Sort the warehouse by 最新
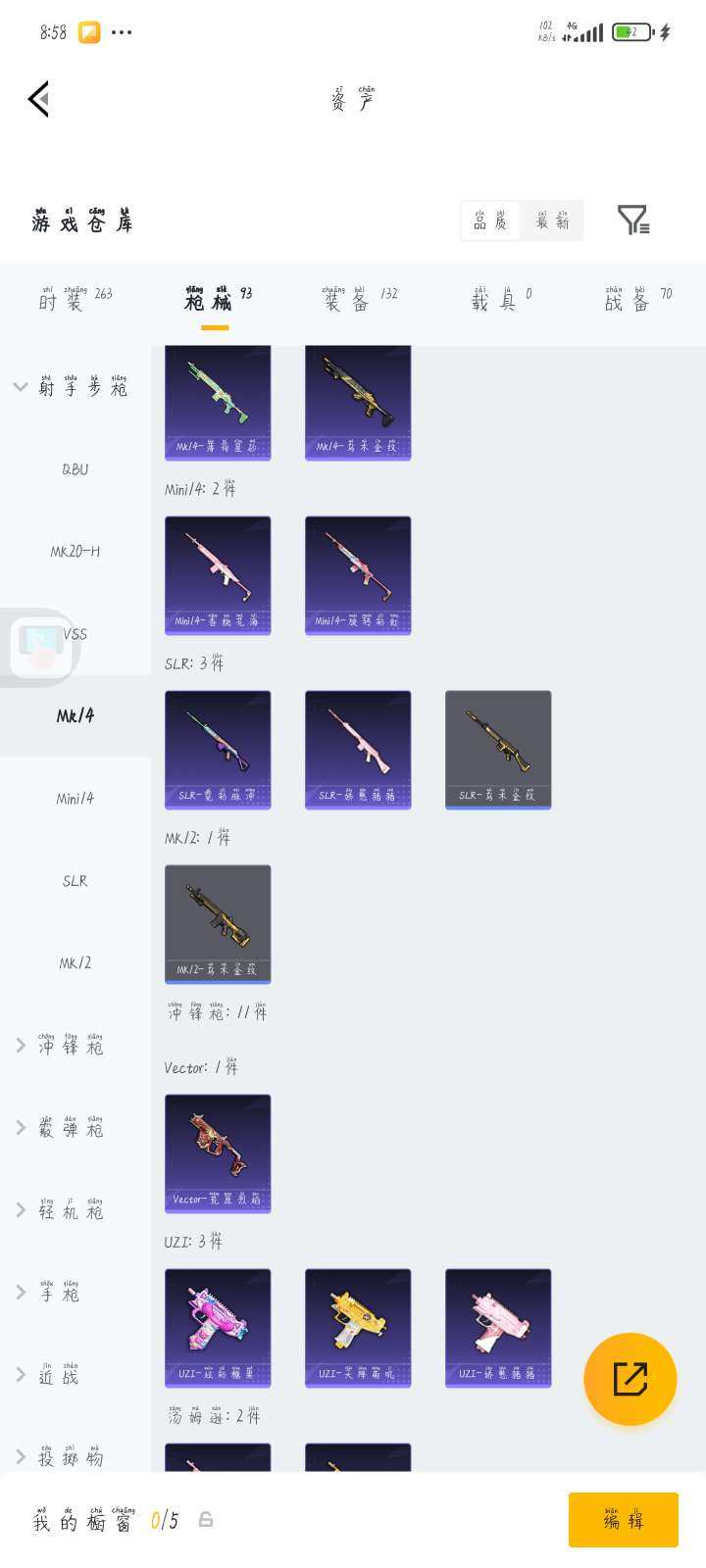Screen dimensions: 706x1568 552,220
